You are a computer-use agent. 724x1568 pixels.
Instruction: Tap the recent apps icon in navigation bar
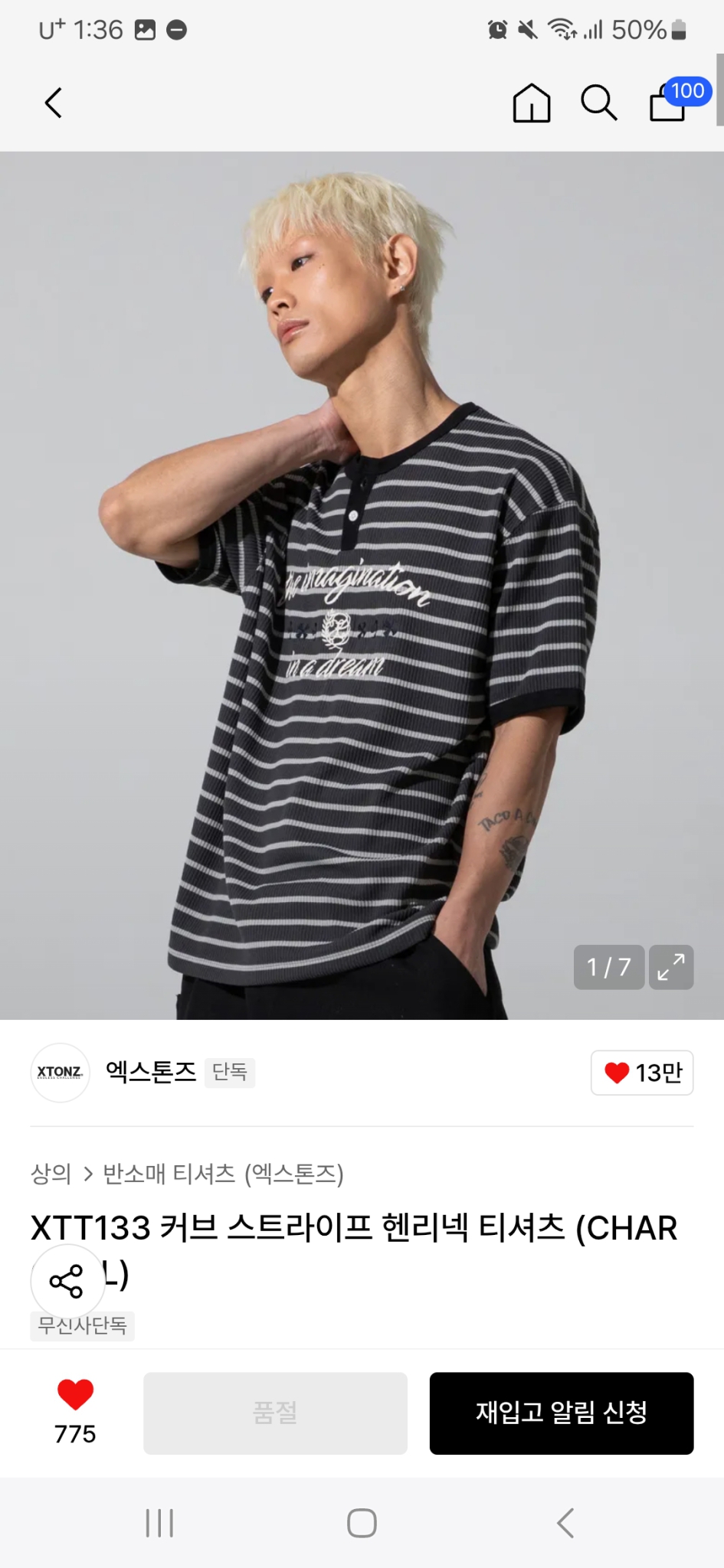coord(159,1523)
